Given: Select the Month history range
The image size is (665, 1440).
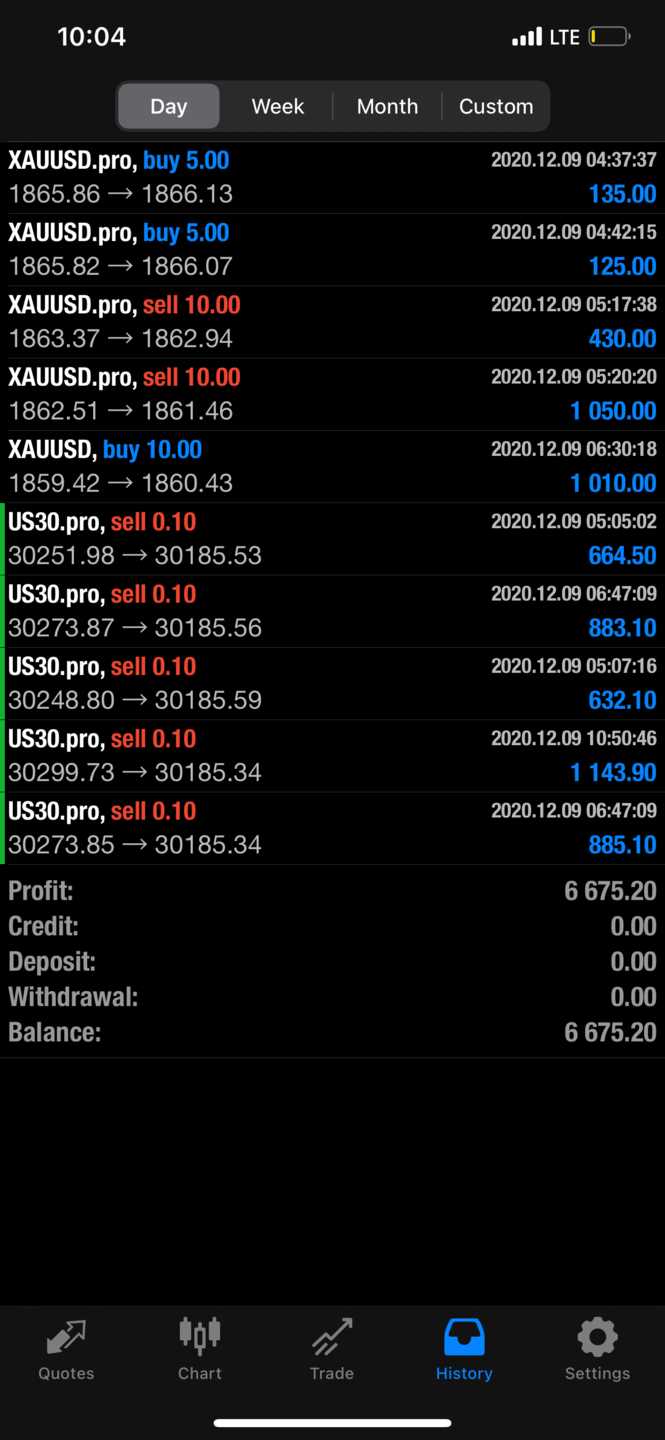Looking at the screenshot, I should click(387, 106).
